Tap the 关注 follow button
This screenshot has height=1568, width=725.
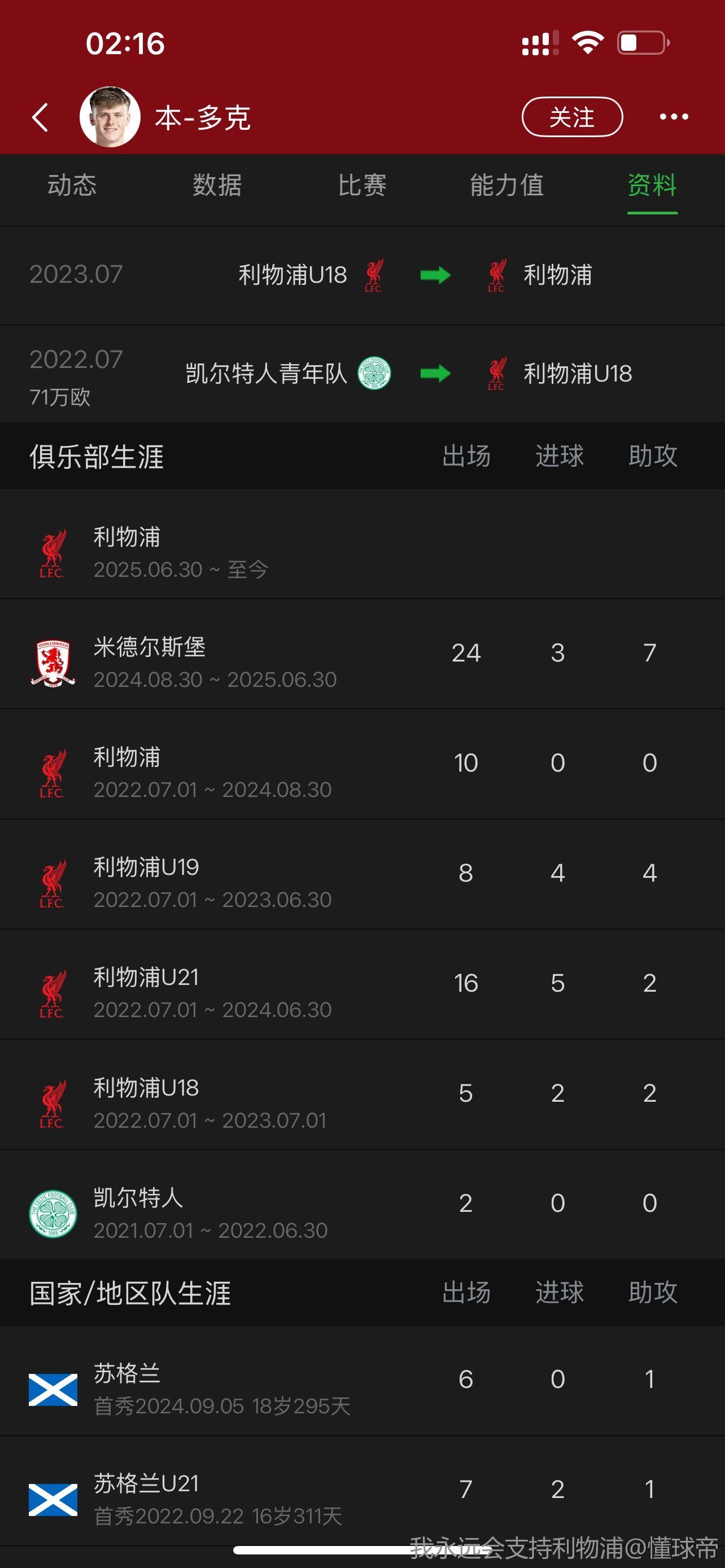(x=572, y=117)
